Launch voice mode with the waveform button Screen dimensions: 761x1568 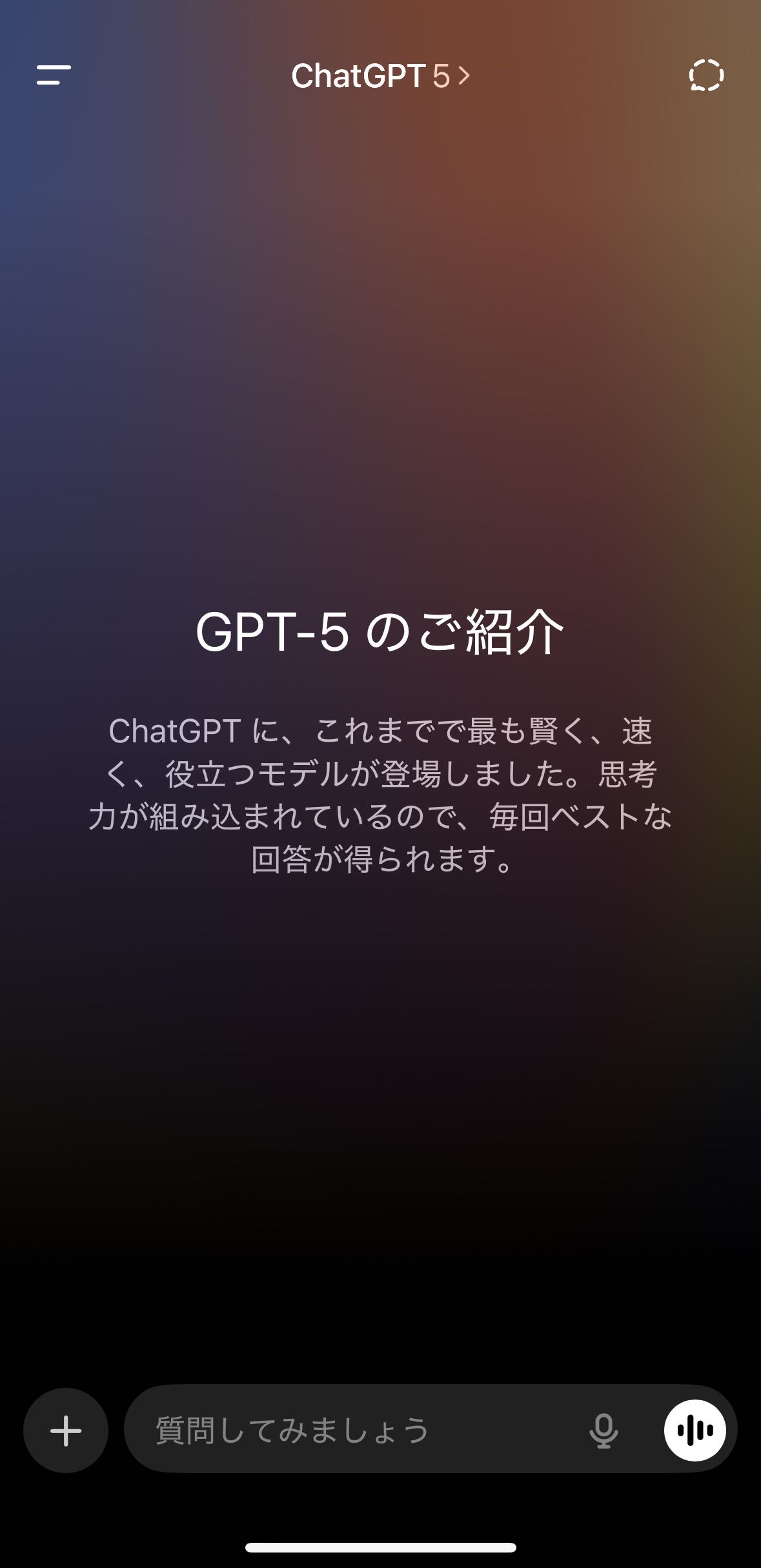point(695,1430)
